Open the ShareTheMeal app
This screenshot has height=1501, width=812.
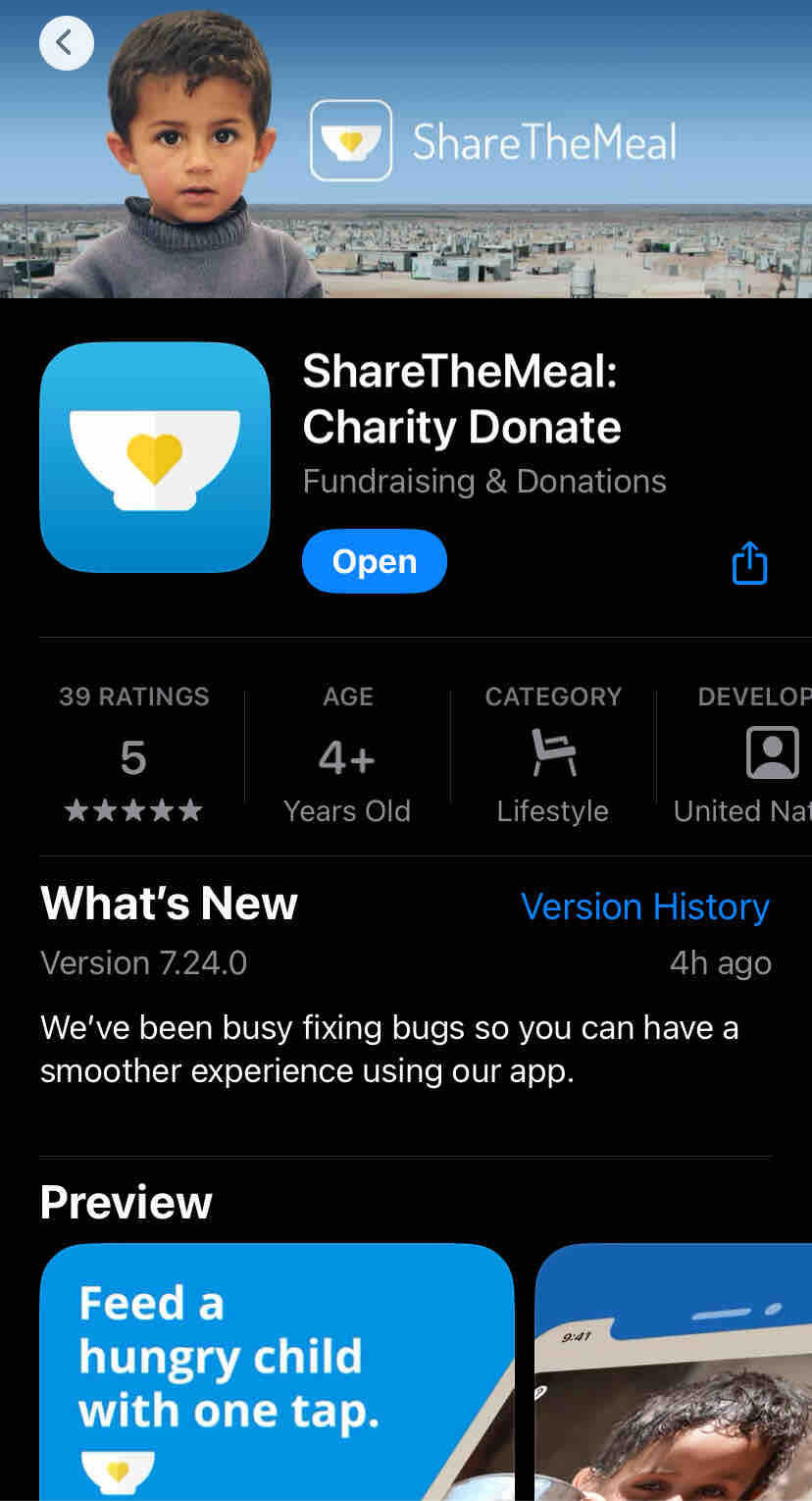pyautogui.click(x=374, y=561)
